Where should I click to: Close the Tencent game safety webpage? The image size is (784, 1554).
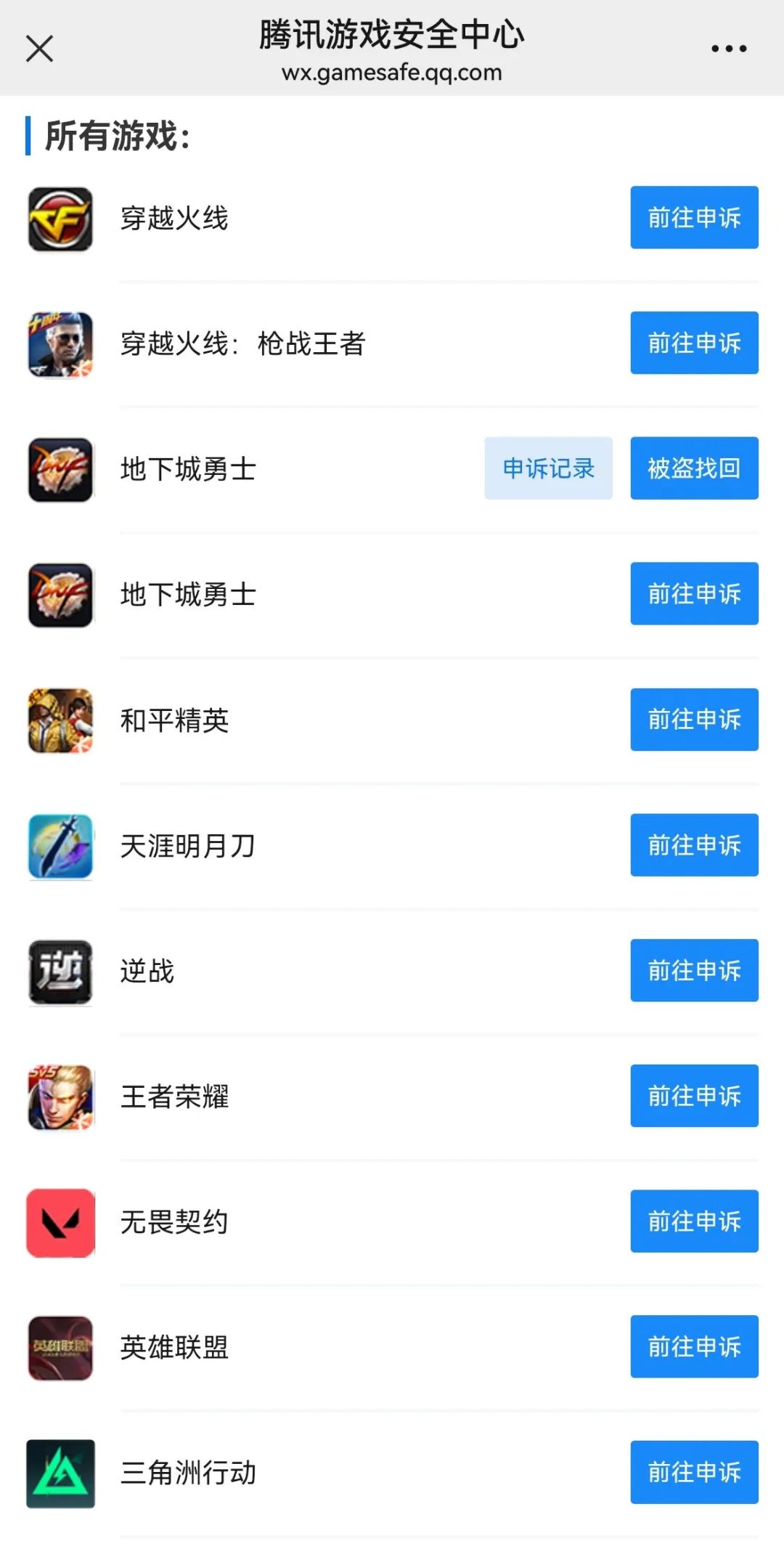[39, 49]
